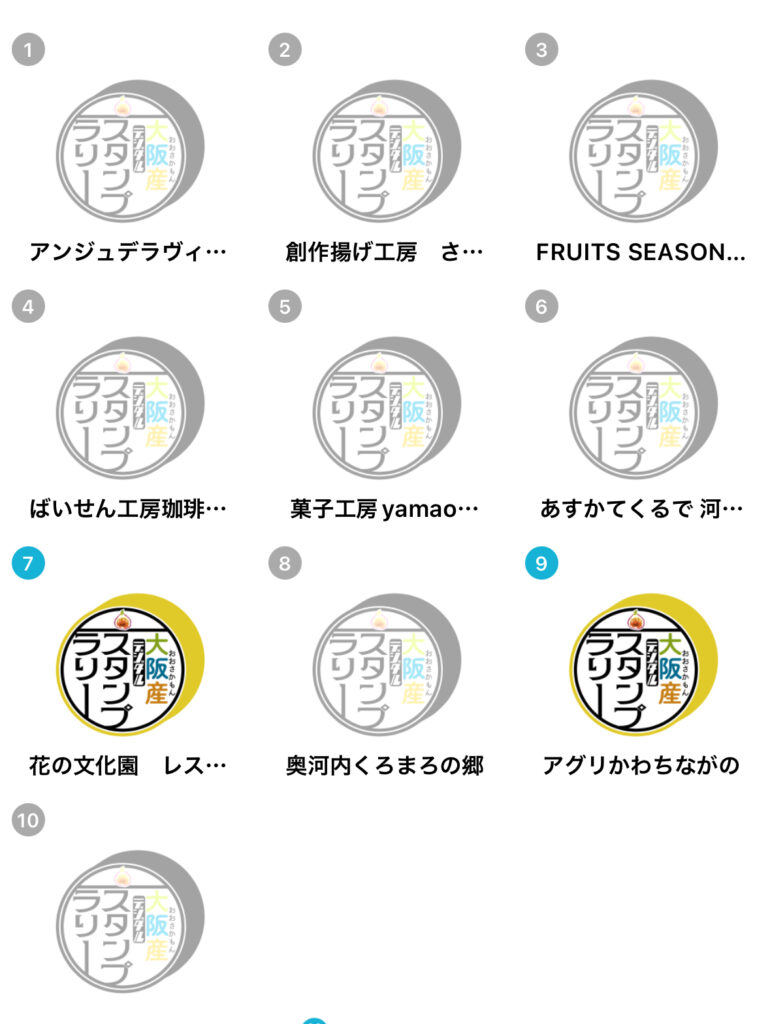
Task: Tap the 菓子工房 yamao stamp
Action: pos(386,408)
